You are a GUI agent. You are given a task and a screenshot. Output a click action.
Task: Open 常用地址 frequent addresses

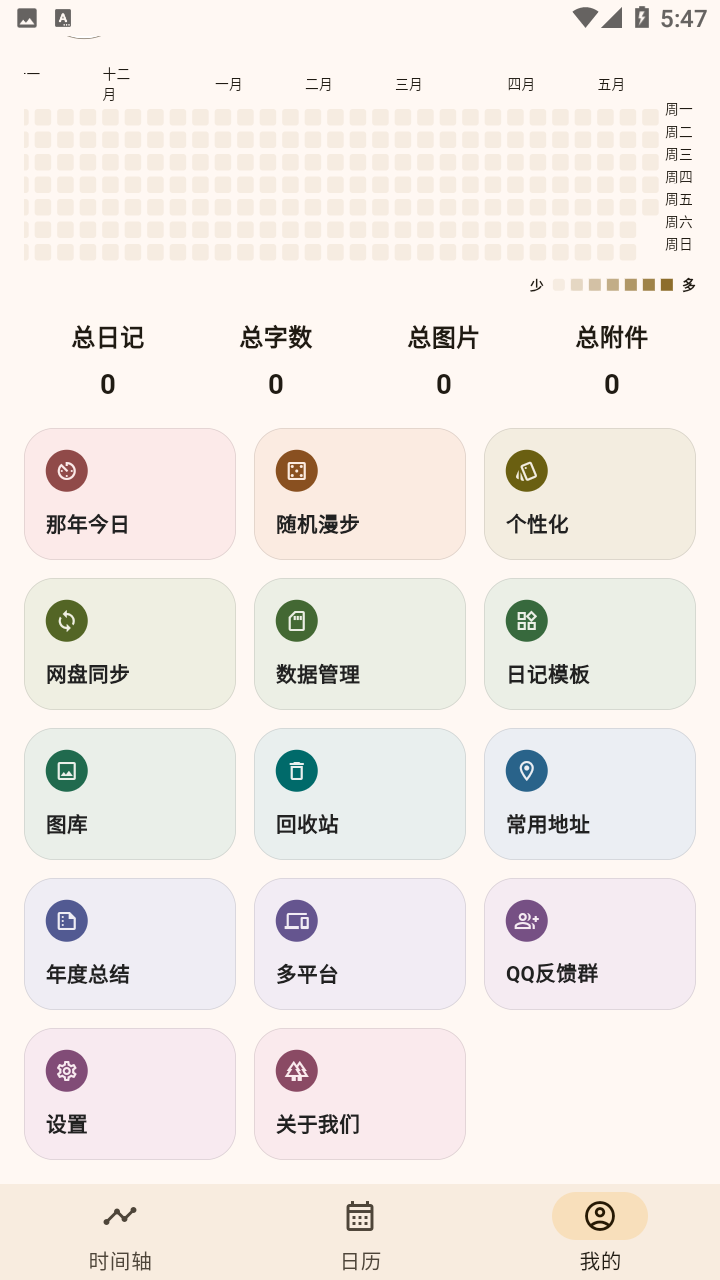tap(590, 794)
